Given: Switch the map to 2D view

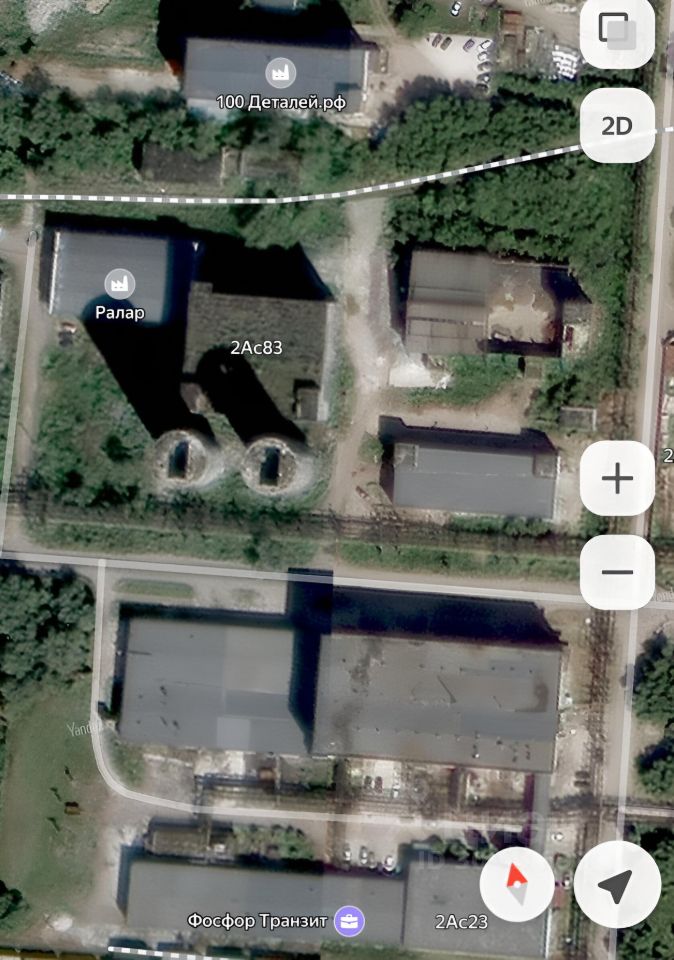Looking at the screenshot, I should click(x=617, y=125).
